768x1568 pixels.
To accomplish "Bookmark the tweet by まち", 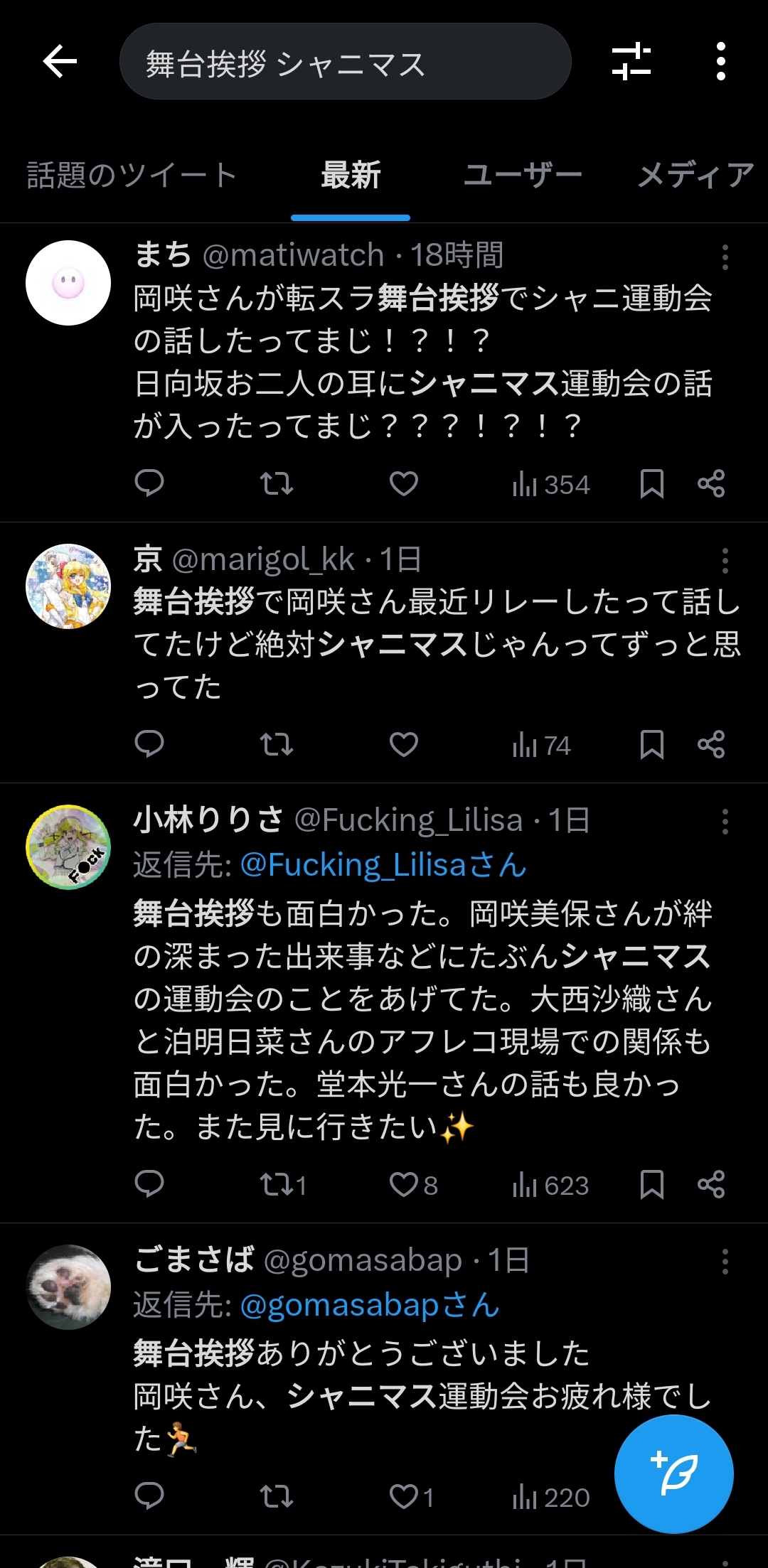I will 651,484.
